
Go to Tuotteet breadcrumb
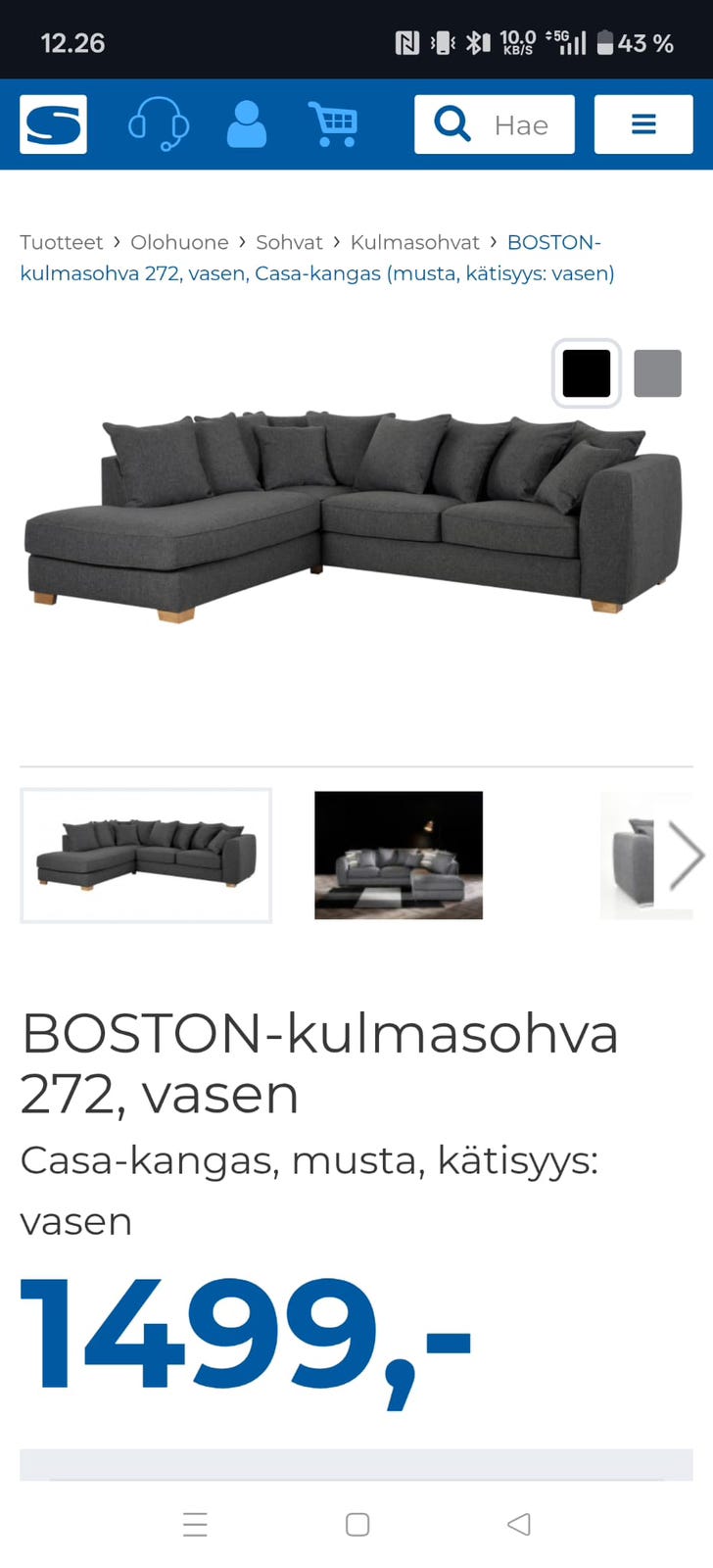pyautogui.click(x=61, y=242)
